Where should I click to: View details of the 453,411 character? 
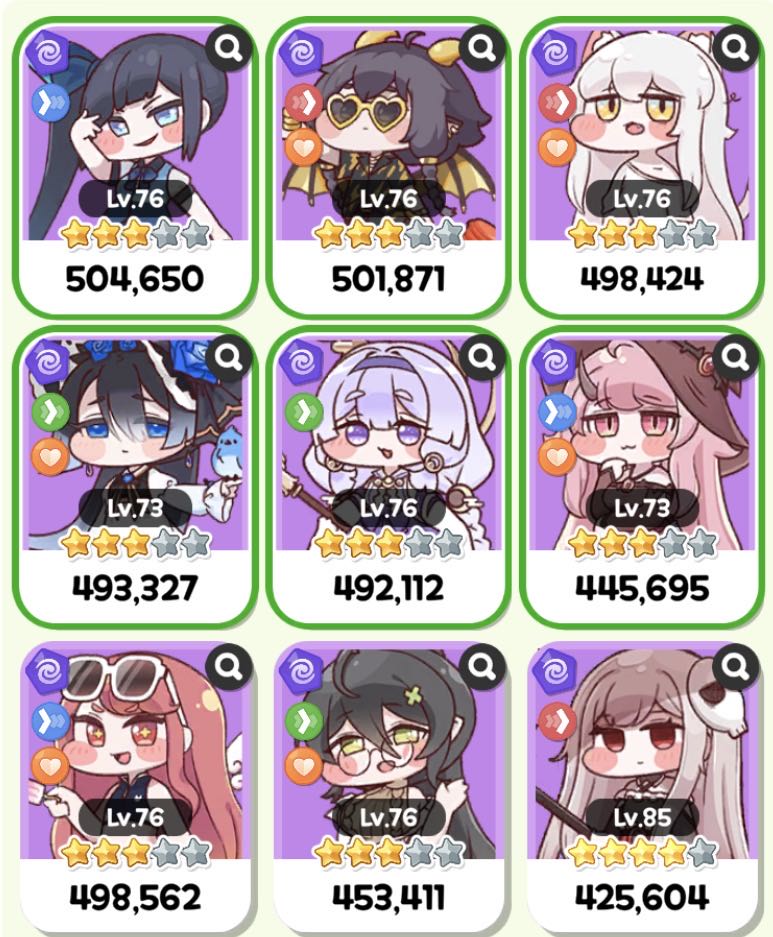tap(483, 665)
